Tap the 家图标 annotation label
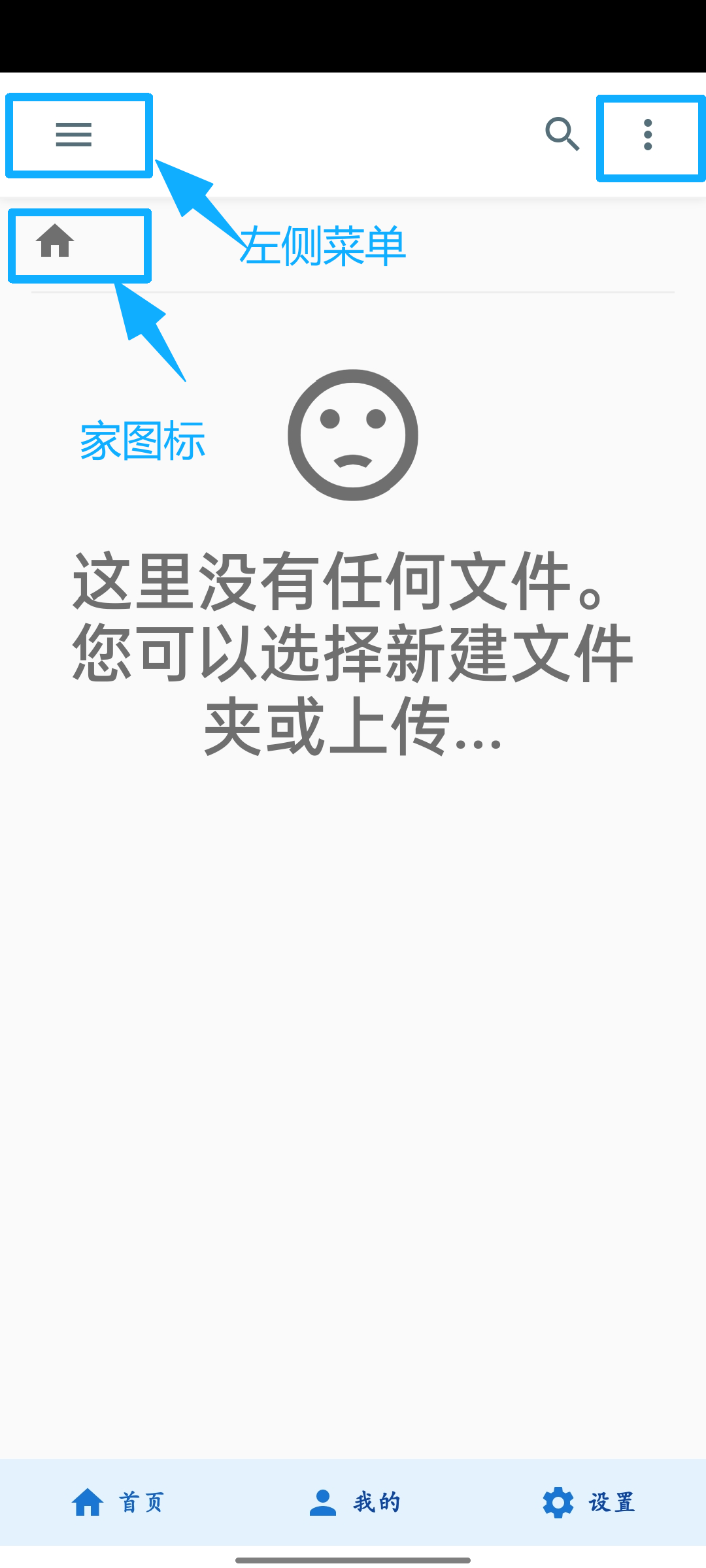Viewport: 706px width, 1568px height. pos(141,439)
